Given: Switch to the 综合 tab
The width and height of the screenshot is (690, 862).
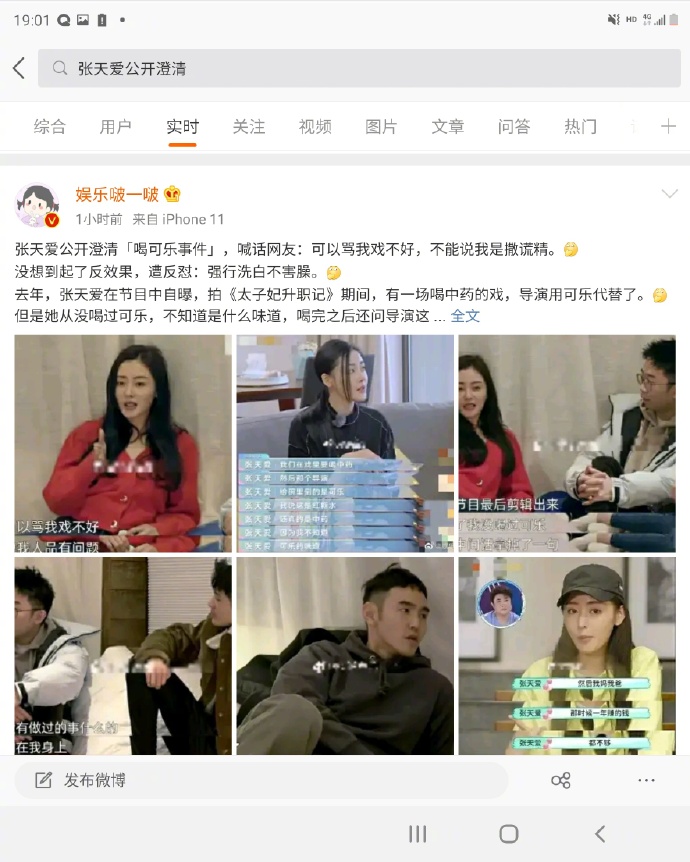Looking at the screenshot, I should [50, 127].
